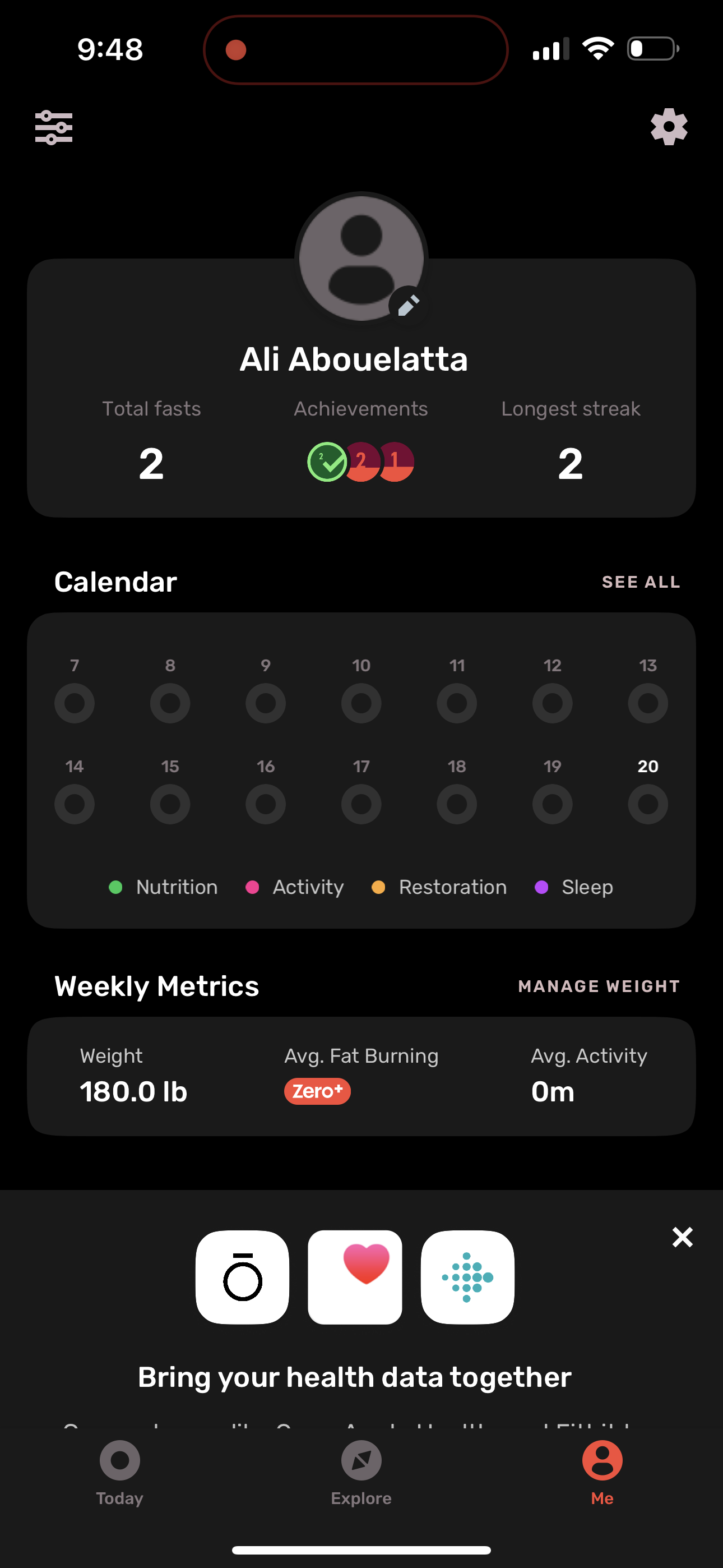The height and width of the screenshot is (1568, 723).
Task: Connect the Oura ring integration
Action: tap(242, 1278)
